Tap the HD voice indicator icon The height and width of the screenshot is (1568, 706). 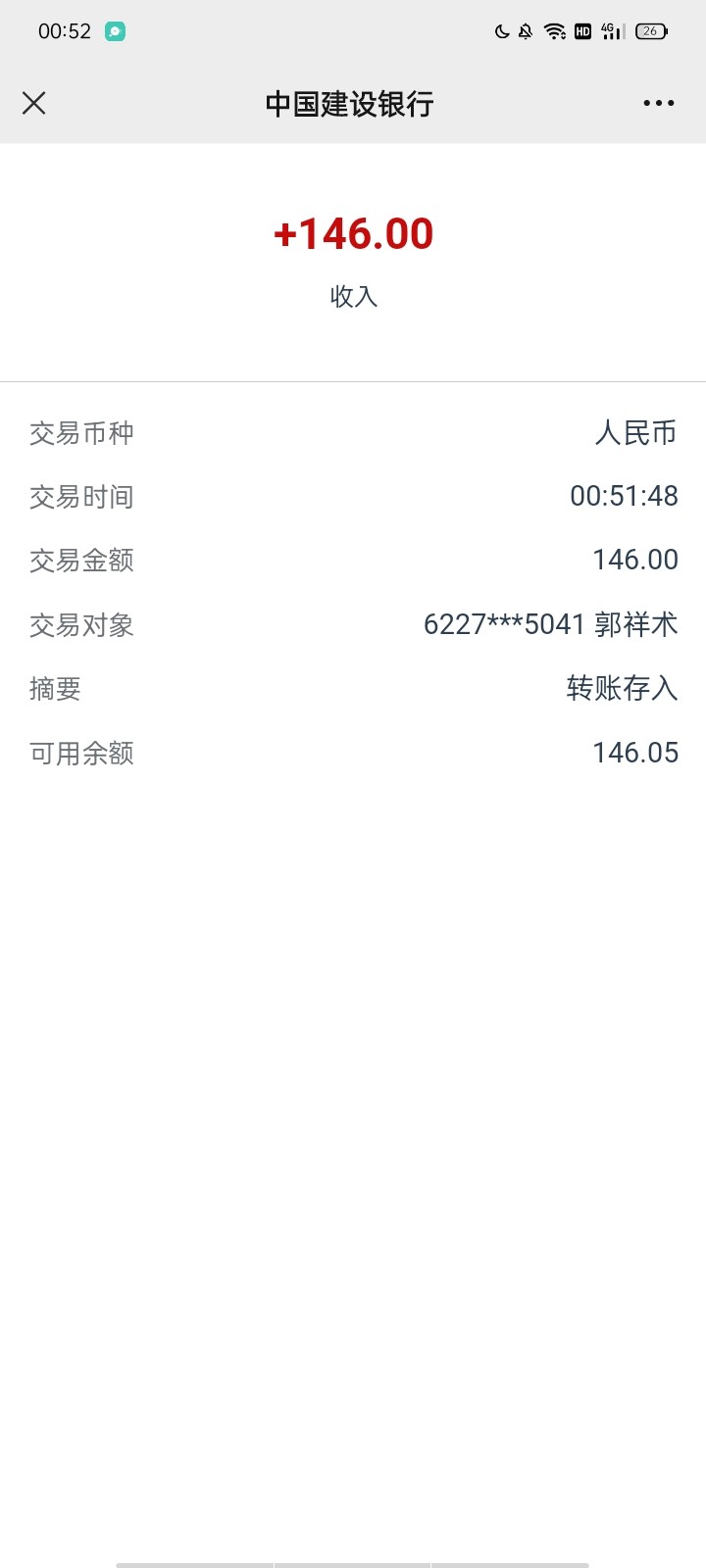[583, 31]
